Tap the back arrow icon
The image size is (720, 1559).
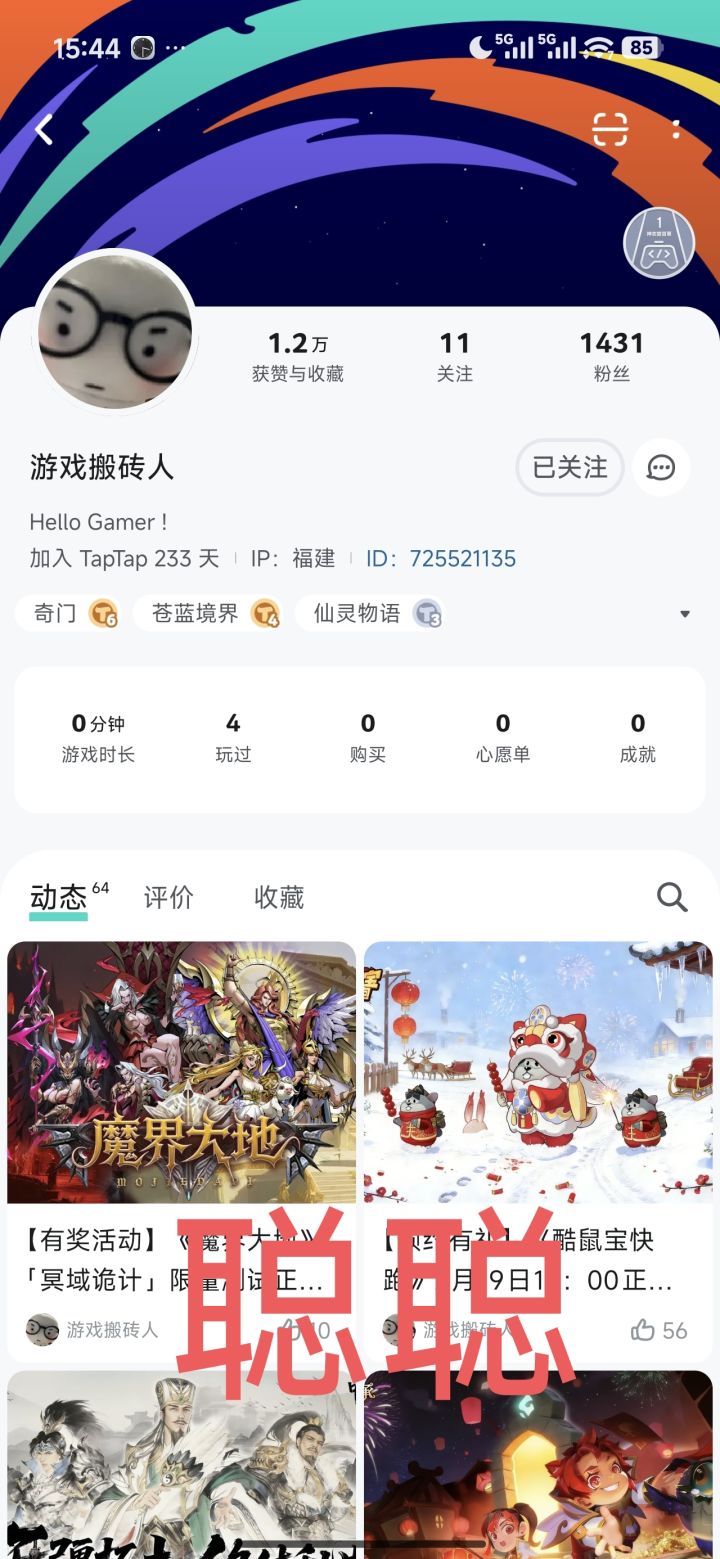pos(45,130)
